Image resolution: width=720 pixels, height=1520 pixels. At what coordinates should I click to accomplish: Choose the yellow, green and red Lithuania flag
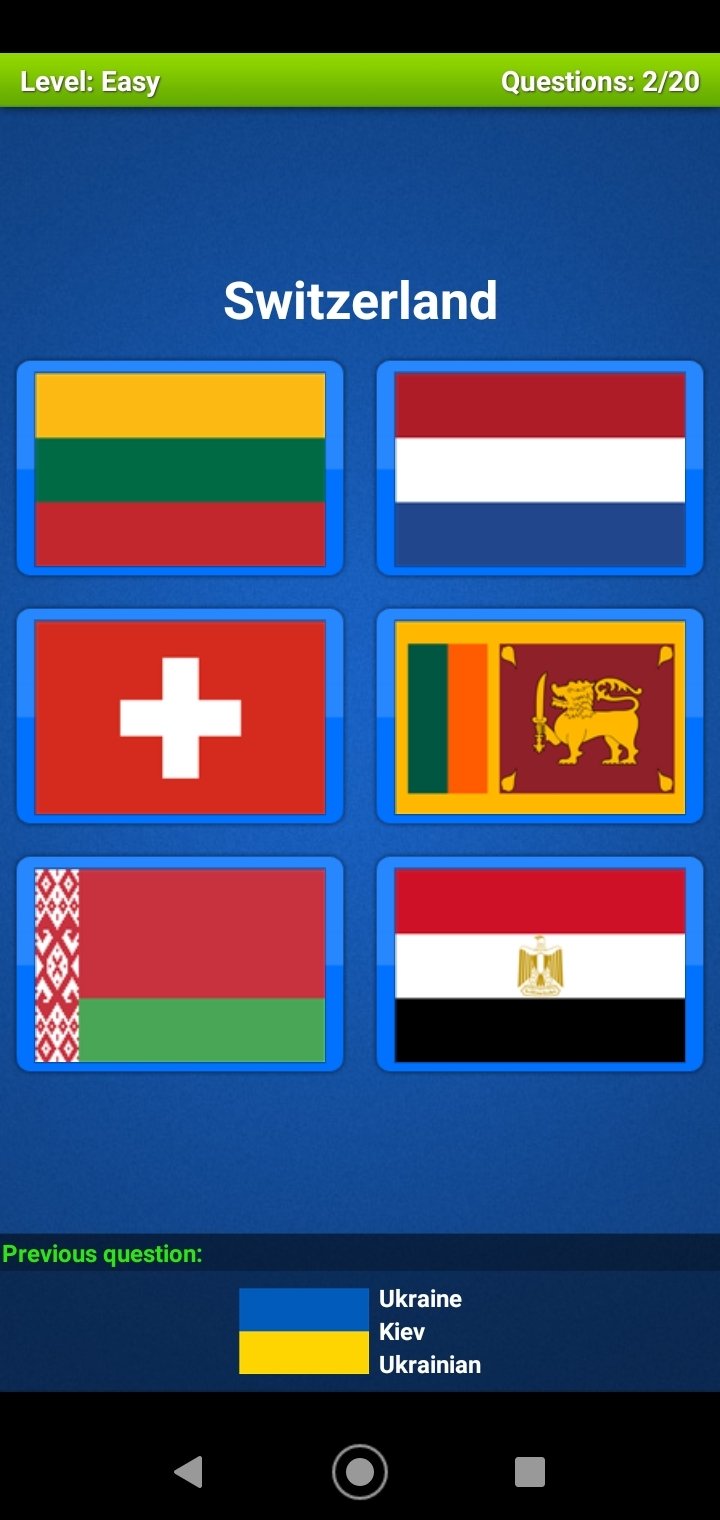coord(180,468)
